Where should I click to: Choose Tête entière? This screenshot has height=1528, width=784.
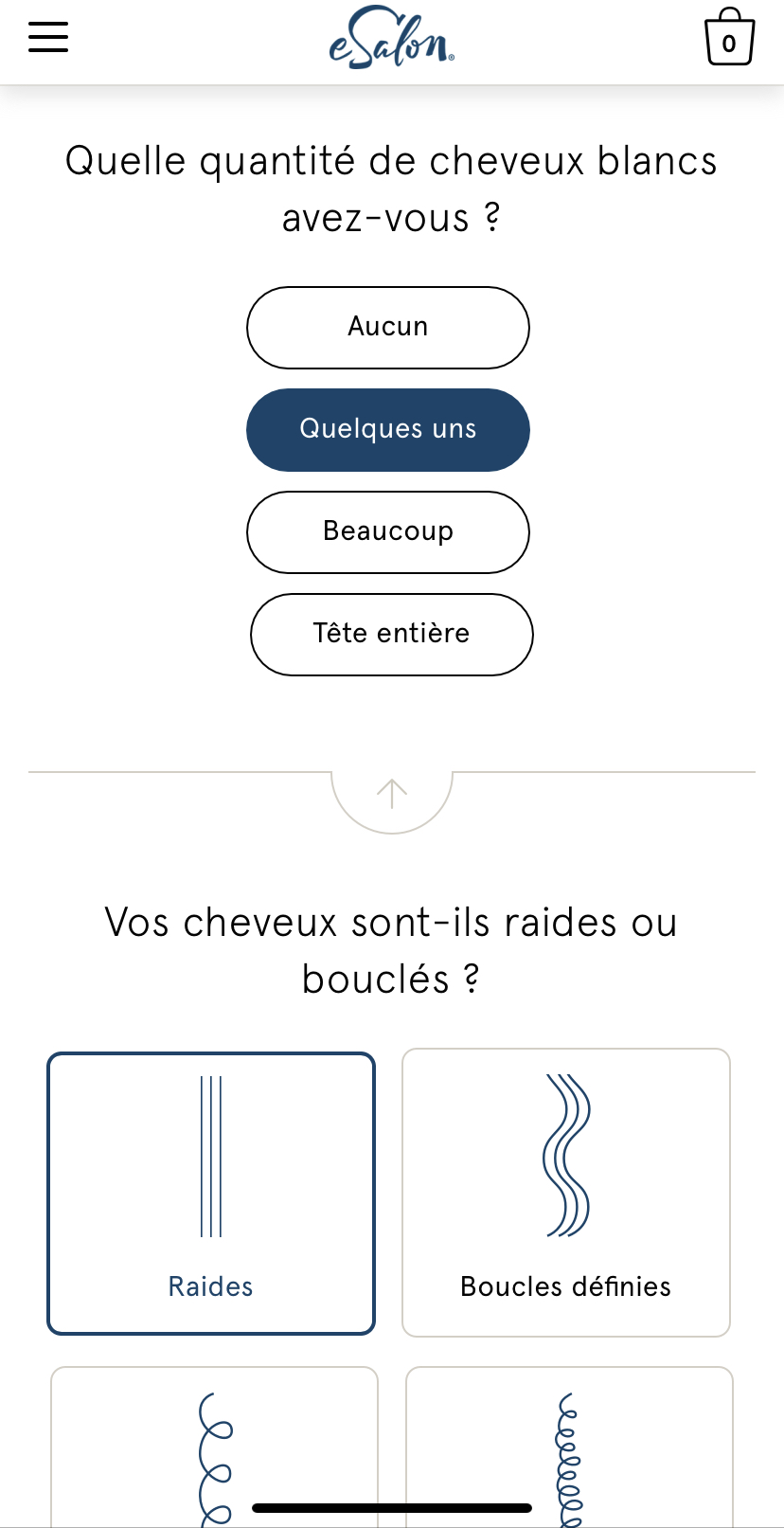[x=392, y=635]
